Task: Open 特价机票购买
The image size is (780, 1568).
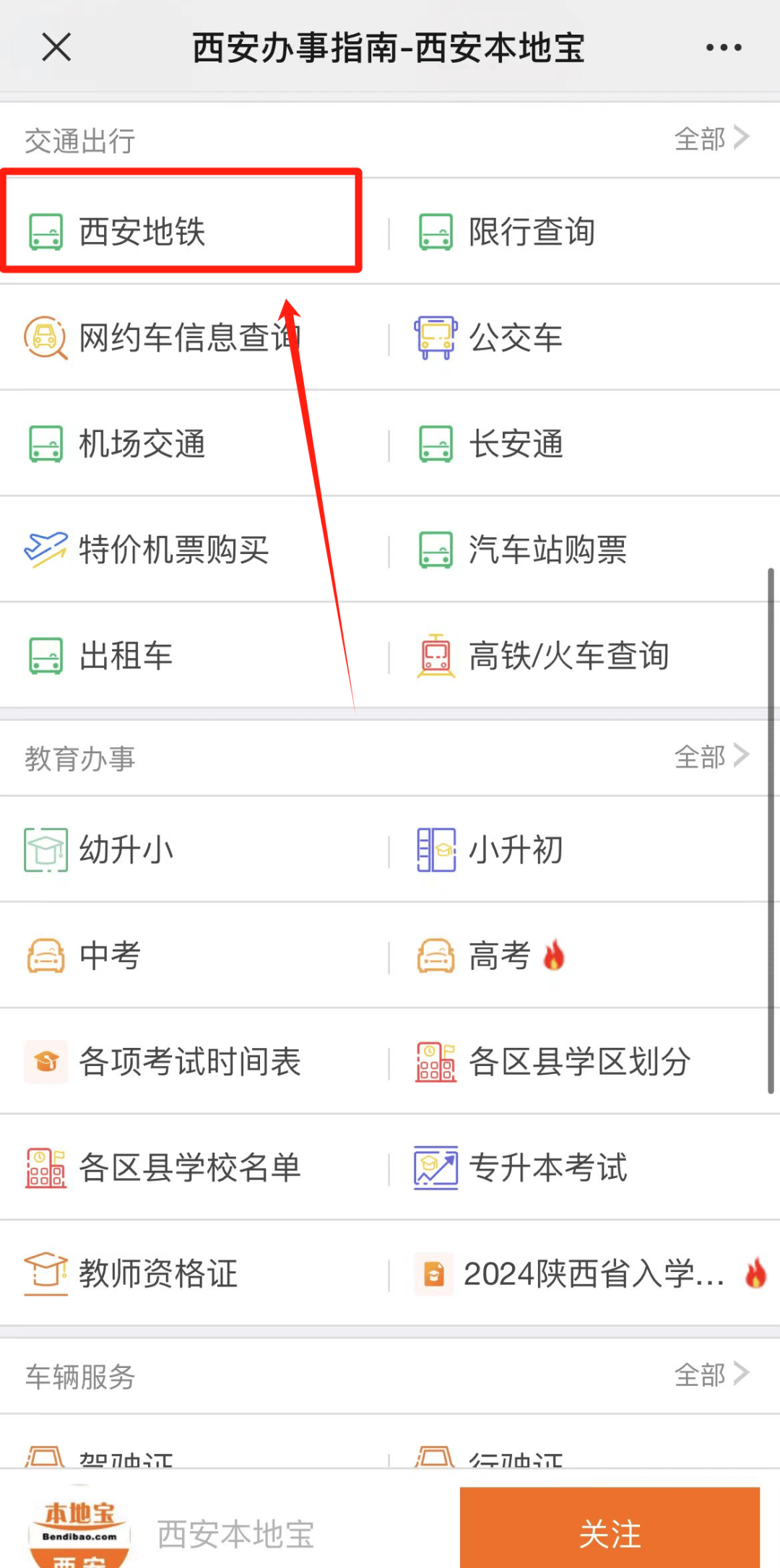Action: [x=194, y=550]
